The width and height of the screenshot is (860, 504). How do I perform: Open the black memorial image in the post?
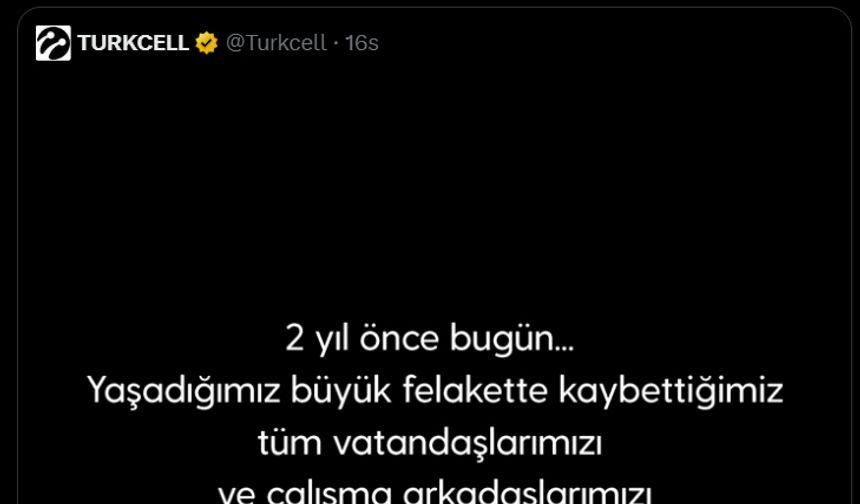(432, 300)
